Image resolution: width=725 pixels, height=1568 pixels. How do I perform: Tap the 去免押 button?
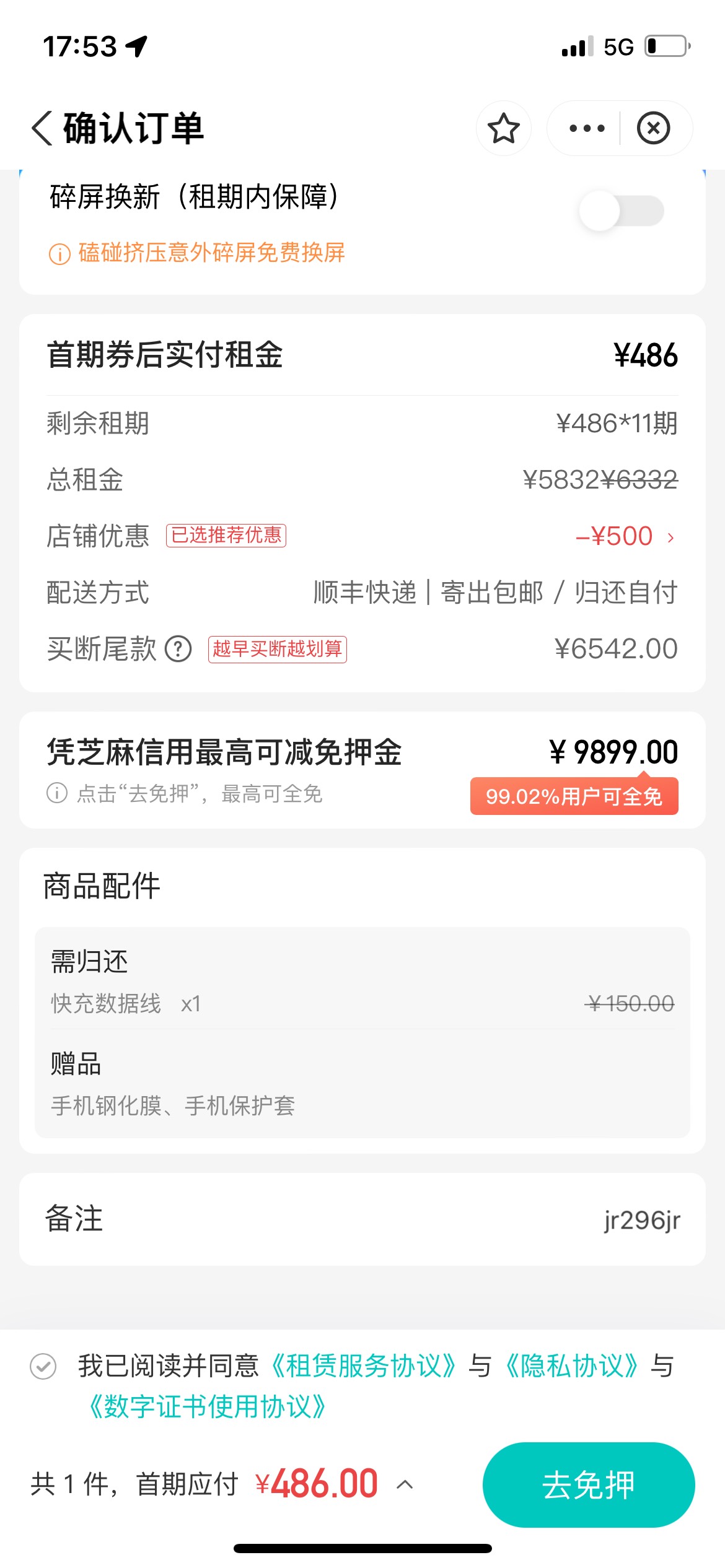click(x=589, y=1485)
